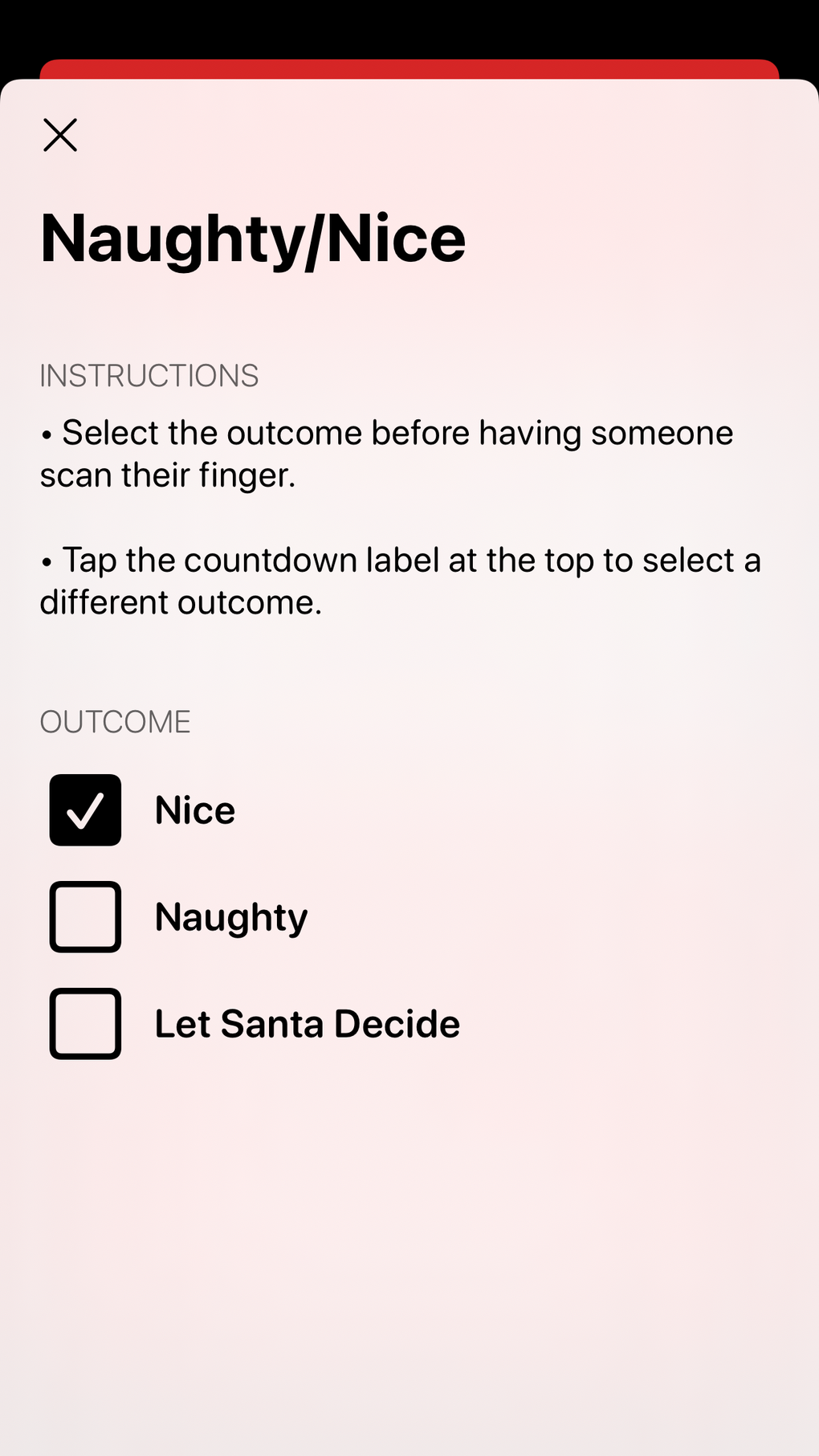
Task: Tap the second instructions bullet point
Action: click(401, 580)
